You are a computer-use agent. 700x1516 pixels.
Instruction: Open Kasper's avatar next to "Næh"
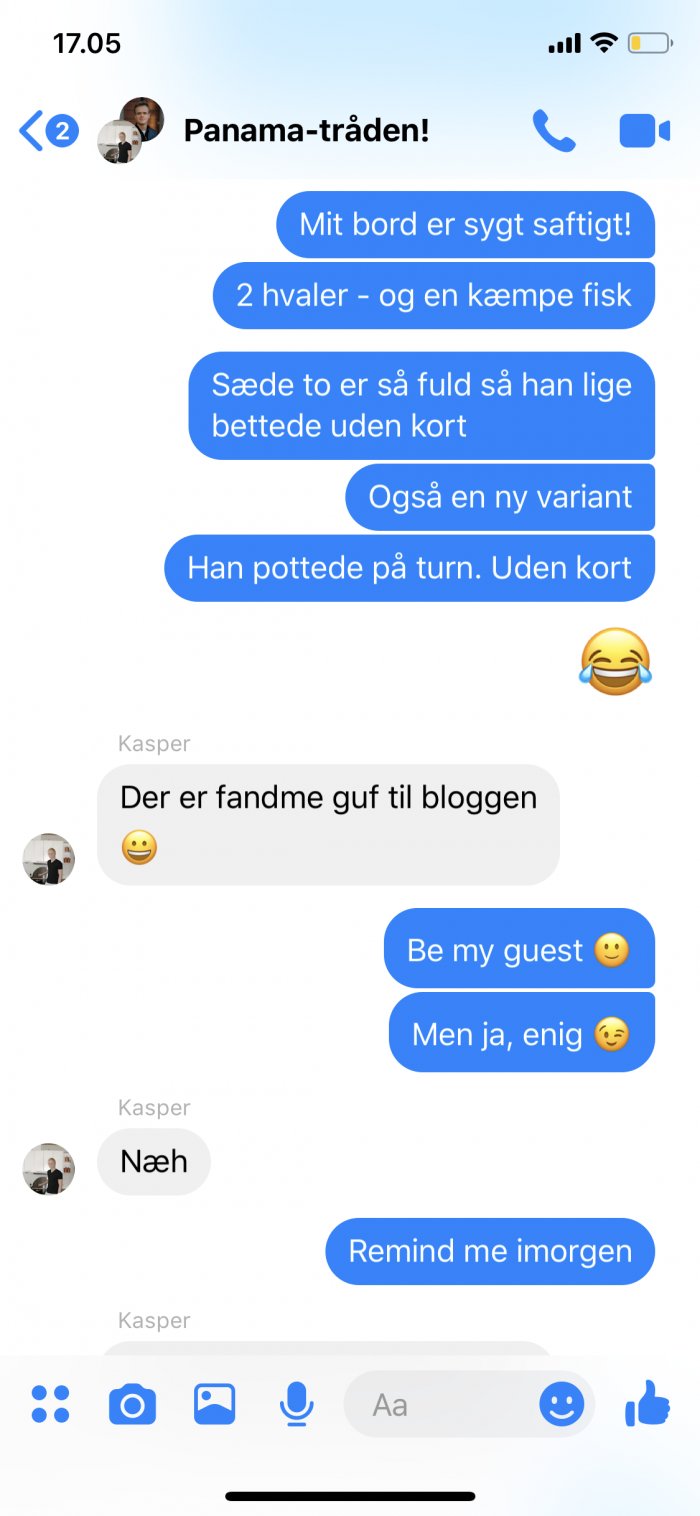[49, 1169]
